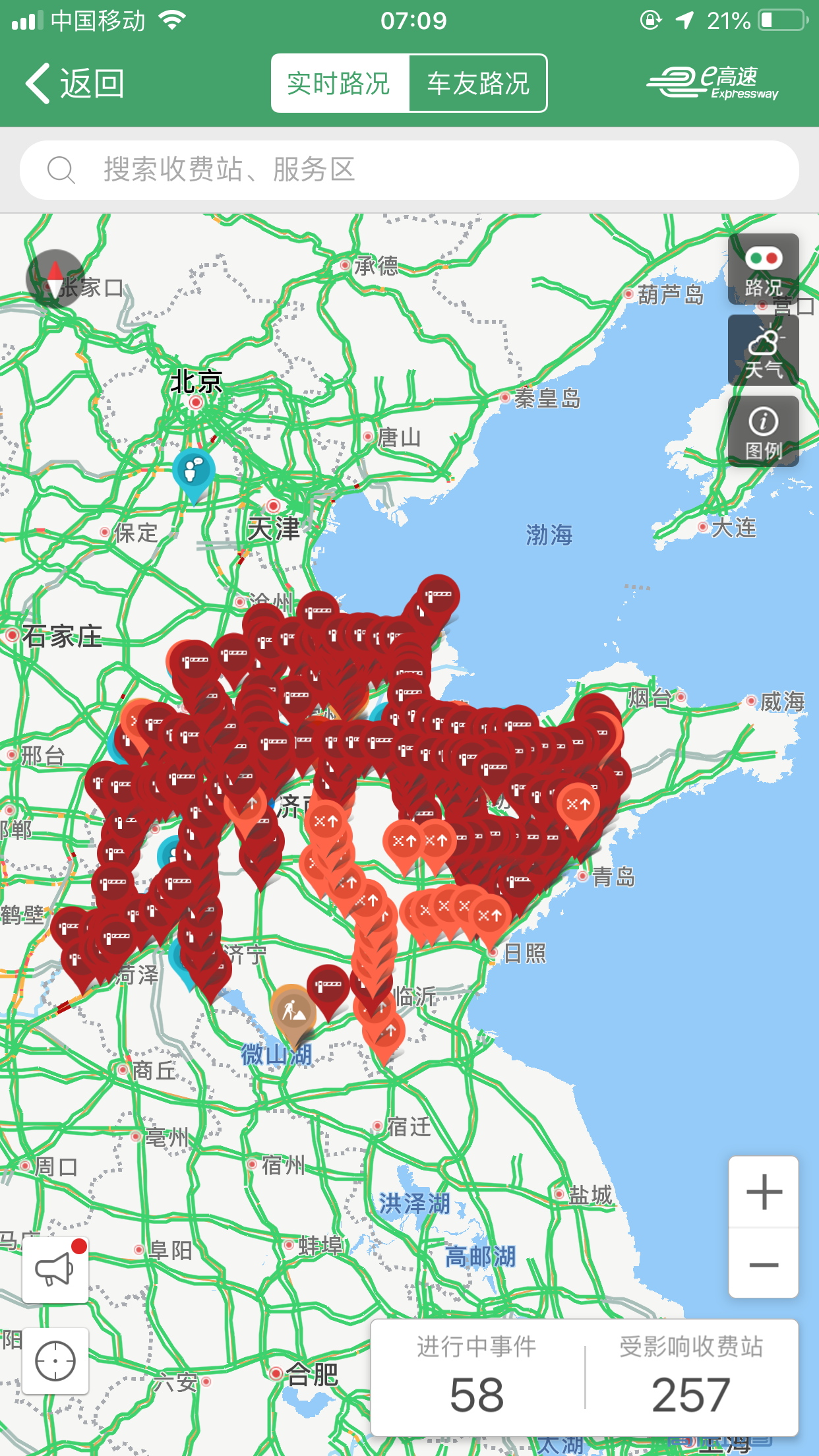Open the red toll marker north of 渤海 coast
The image size is (819, 1456).
[x=438, y=597]
